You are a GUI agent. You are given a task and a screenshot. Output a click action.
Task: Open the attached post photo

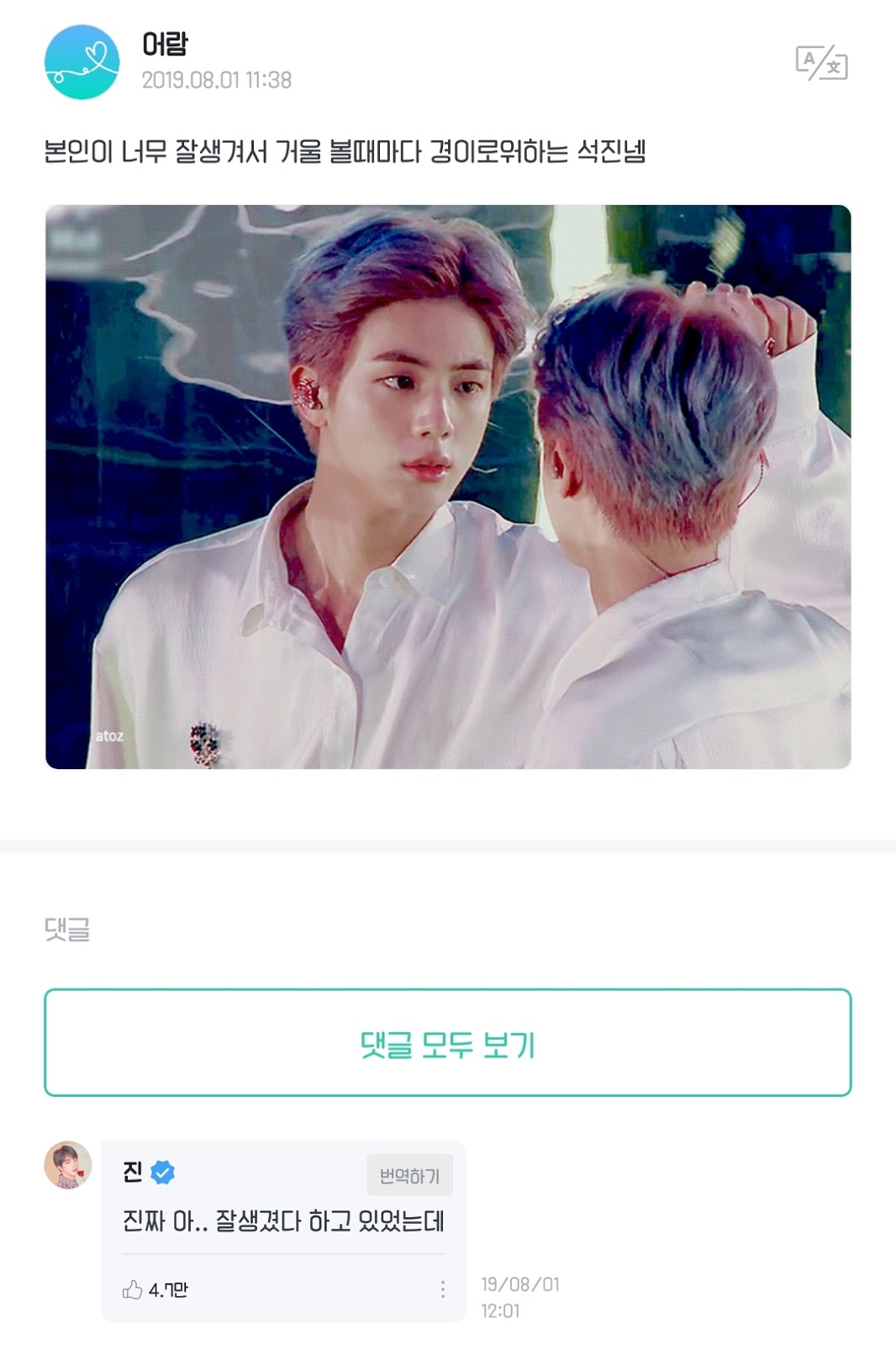(x=448, y=487)
